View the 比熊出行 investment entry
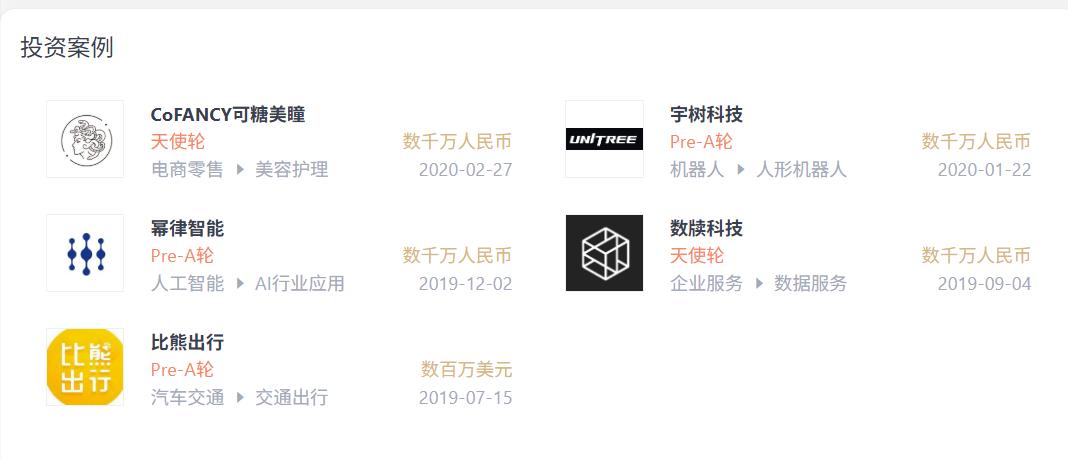The image size is (1068, 459). (187, 343)
